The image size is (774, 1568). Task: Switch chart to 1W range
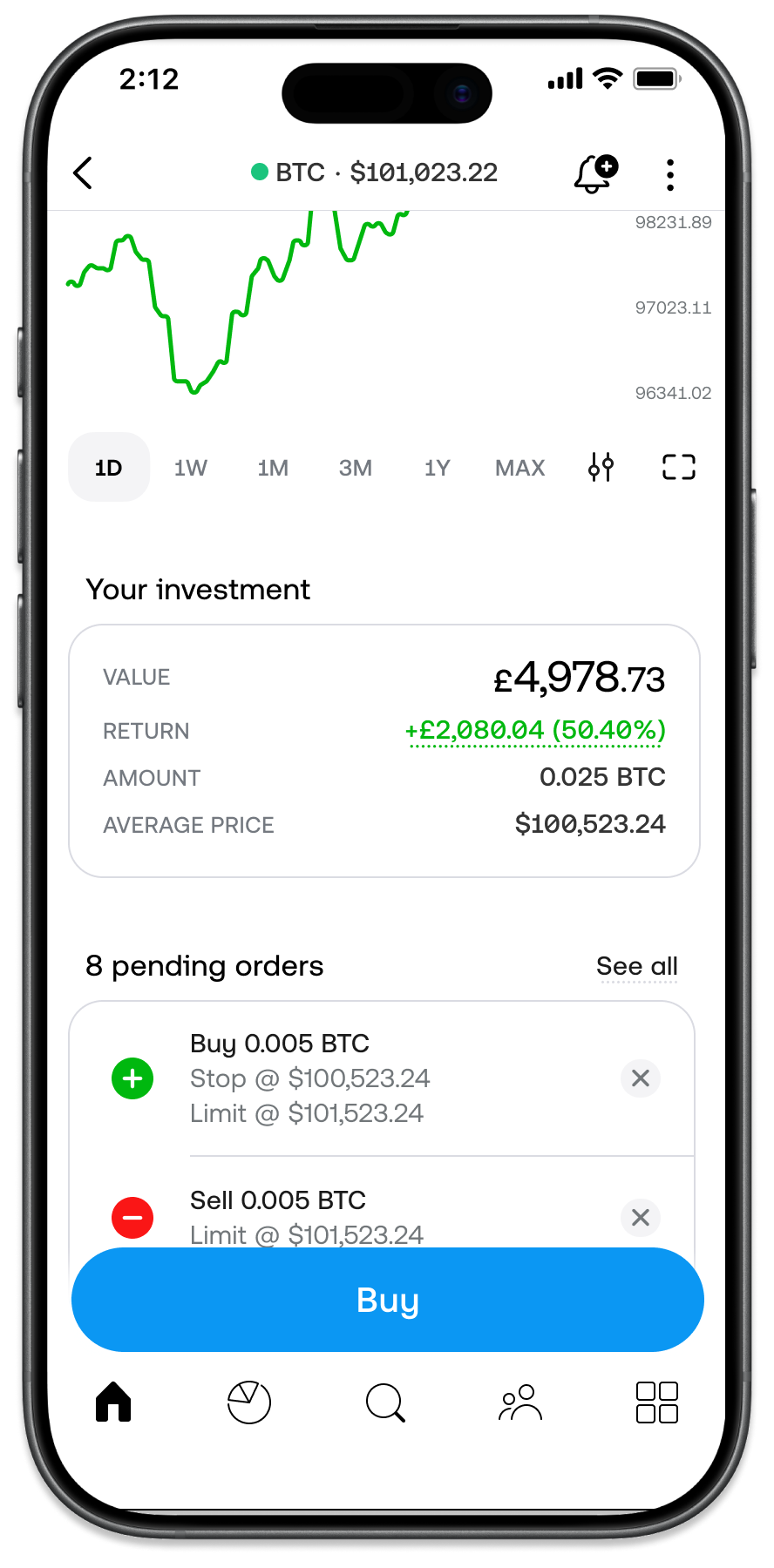(190, 468)
